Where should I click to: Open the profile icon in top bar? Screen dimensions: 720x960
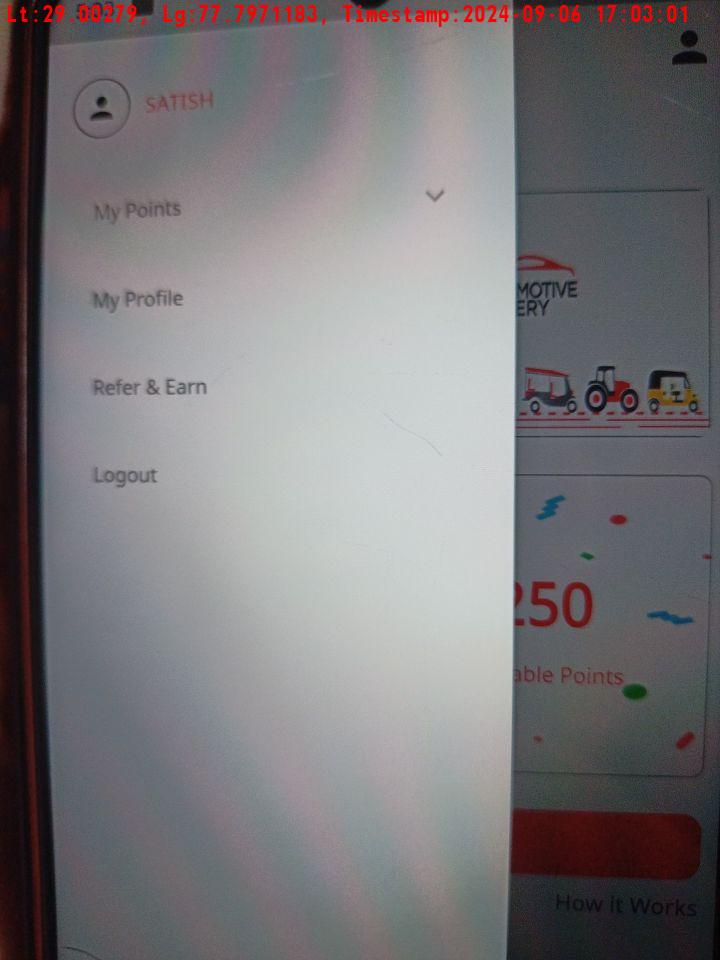click(689, 47)
